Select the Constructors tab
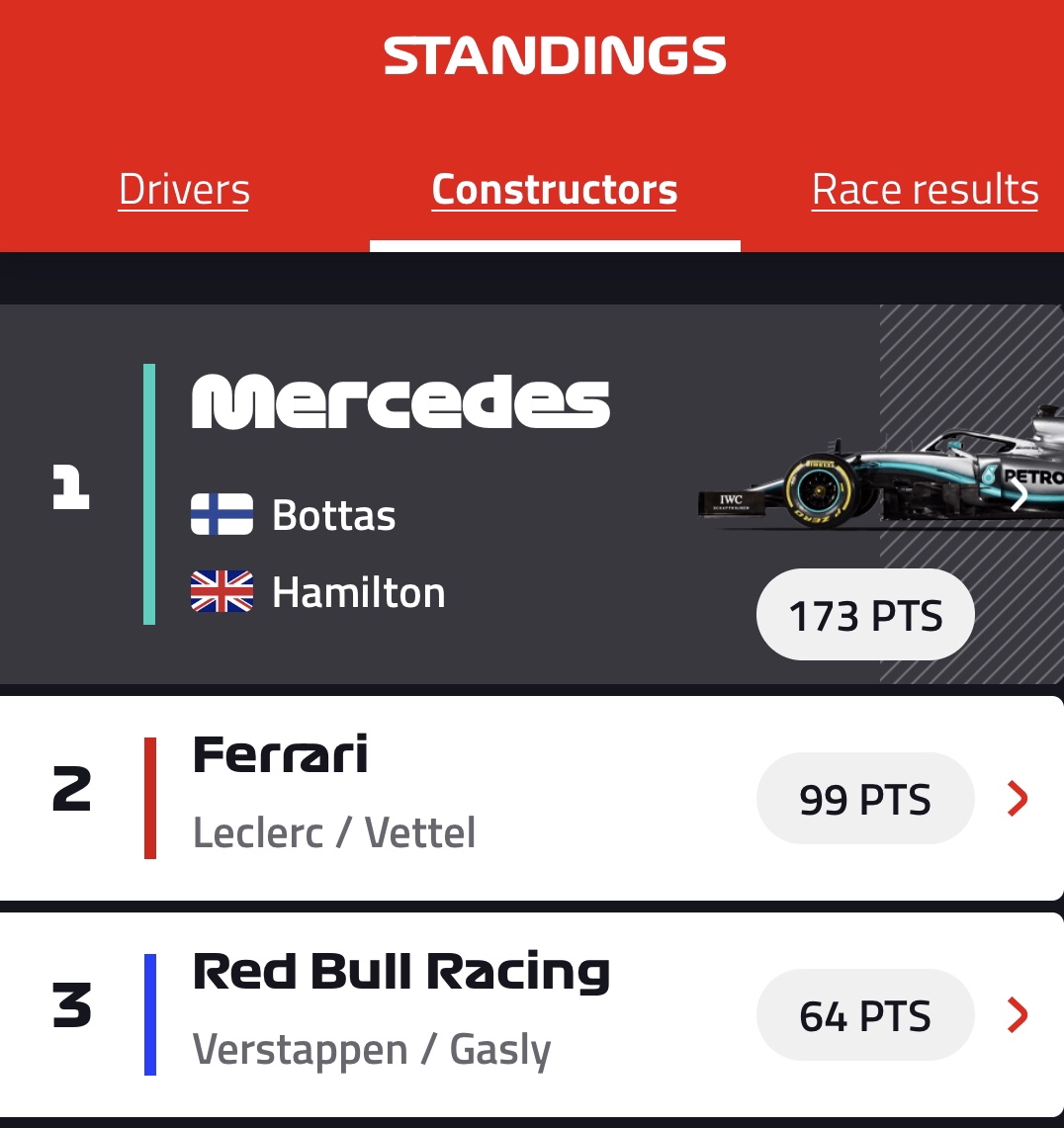The image size is (1064, 1128). [555, 190]
